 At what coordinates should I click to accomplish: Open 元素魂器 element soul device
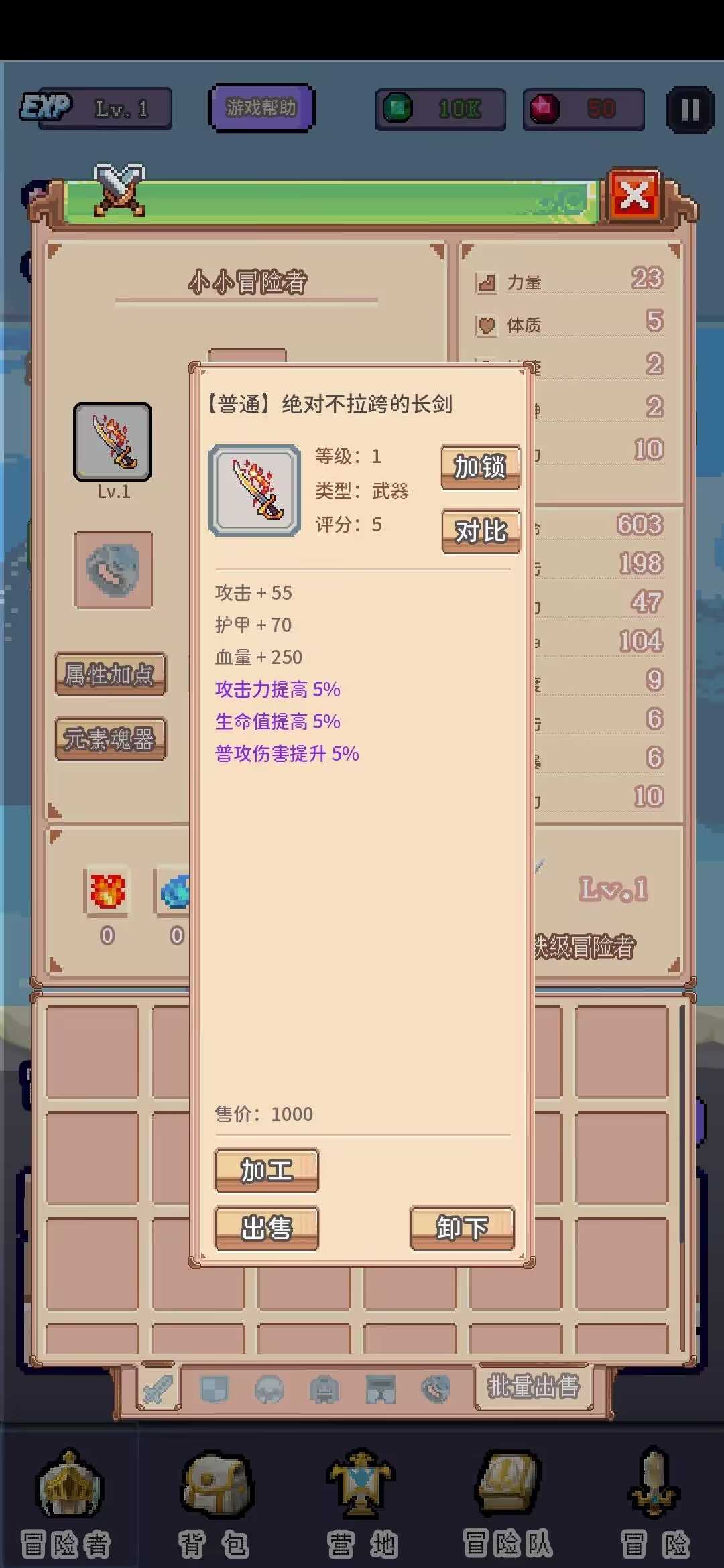click(x=110, y=738)
